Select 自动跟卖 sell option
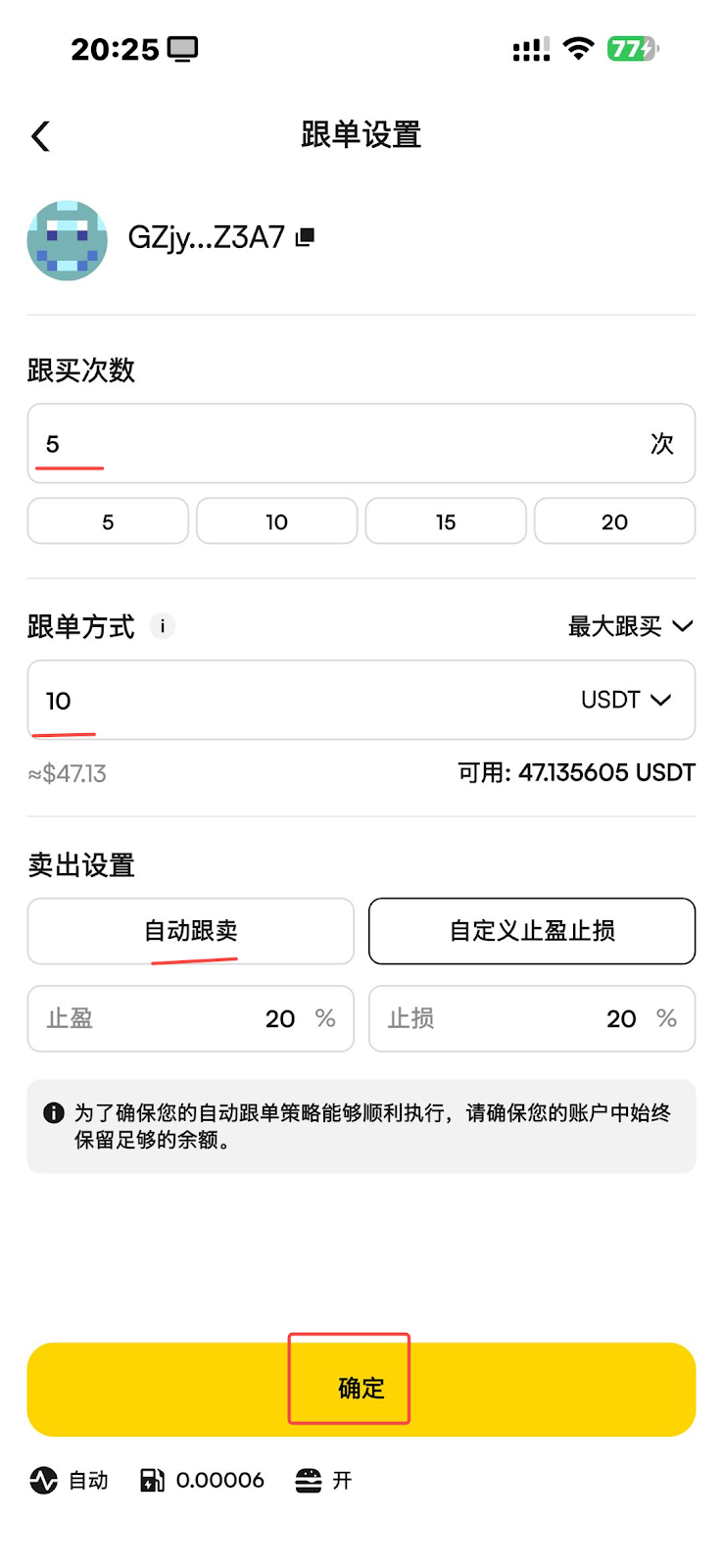Image resolution: width=723 pixels, height=1568 pixels. coord(191,931)
